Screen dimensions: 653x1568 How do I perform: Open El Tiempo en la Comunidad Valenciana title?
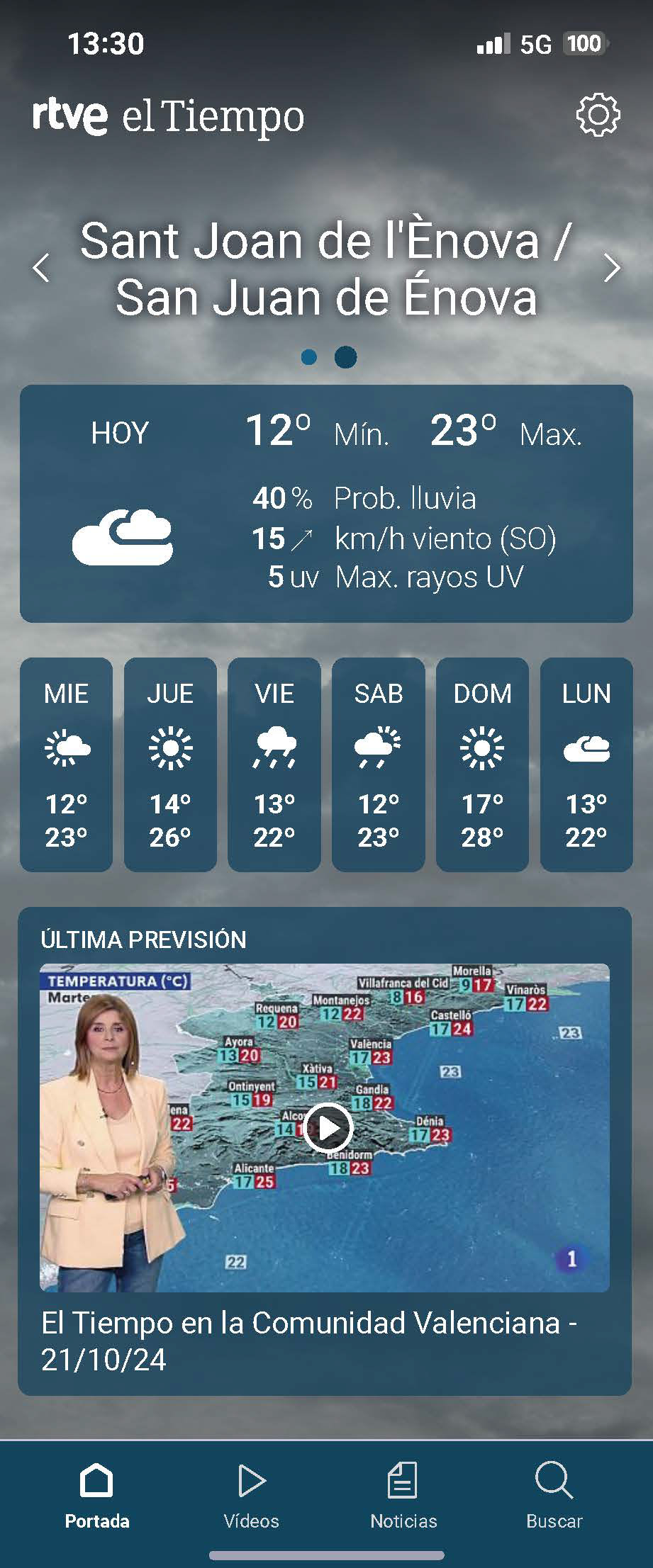309,1341
